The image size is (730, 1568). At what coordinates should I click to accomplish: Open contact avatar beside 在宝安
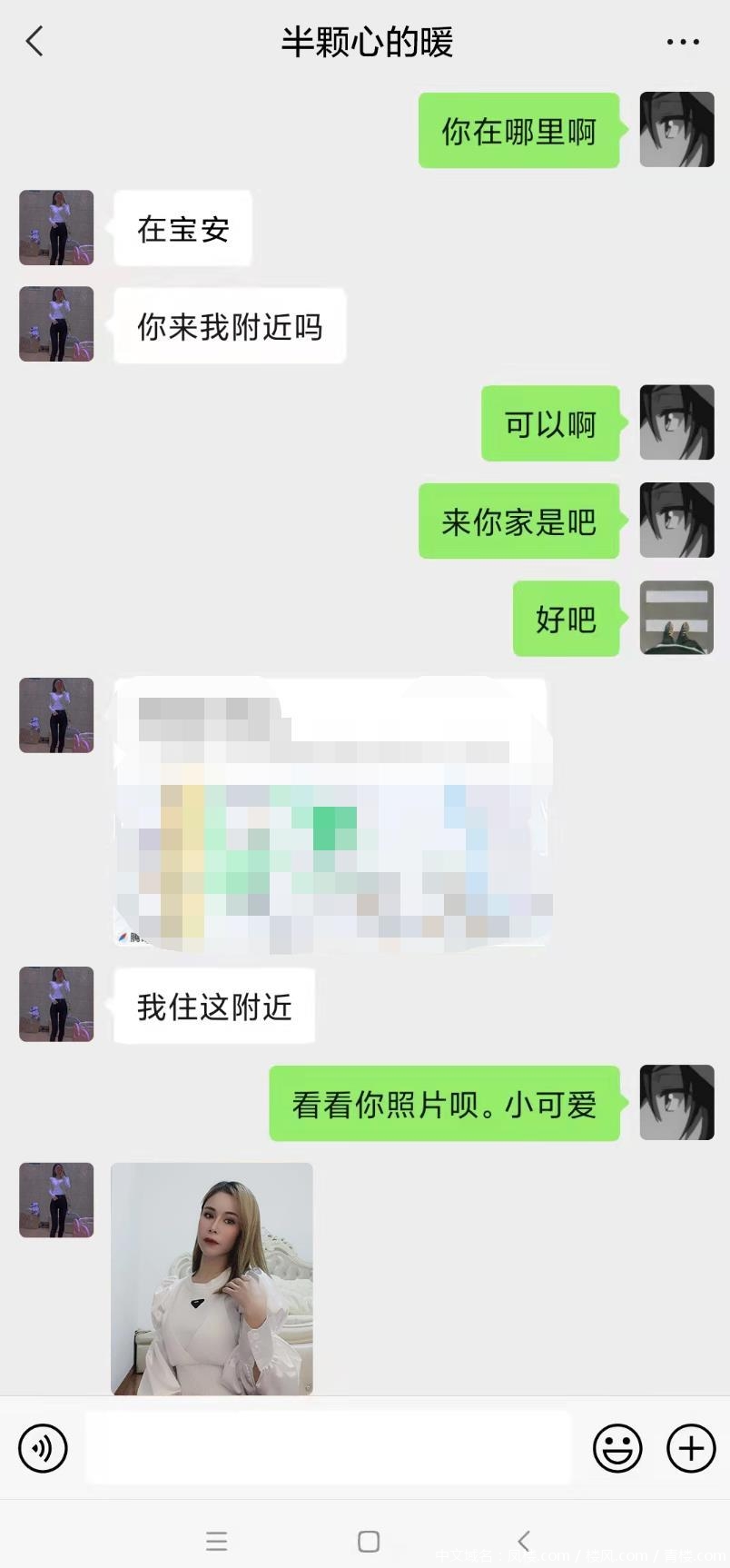(56, 227)
